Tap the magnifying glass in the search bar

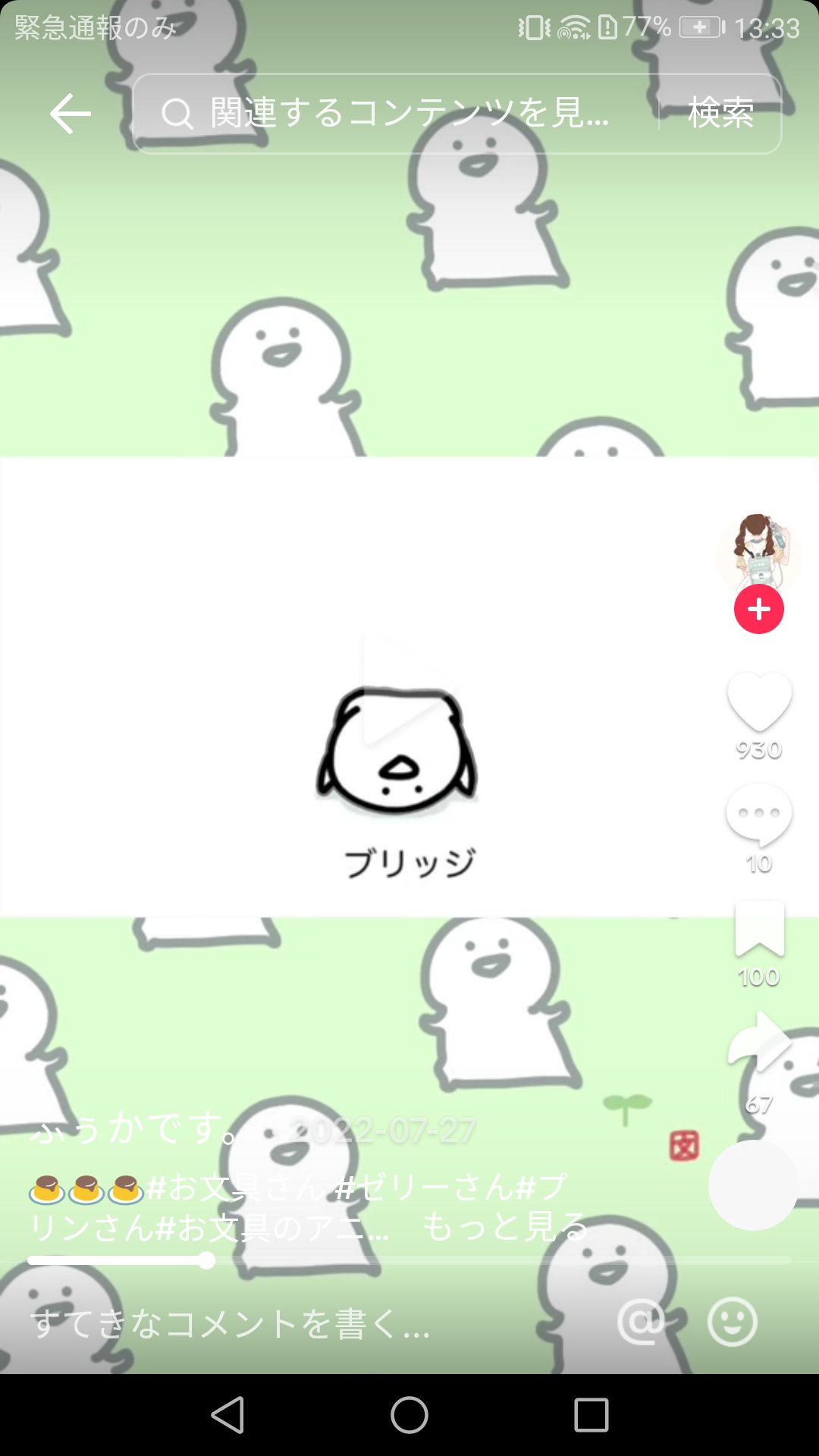click(x=177, y=114)
